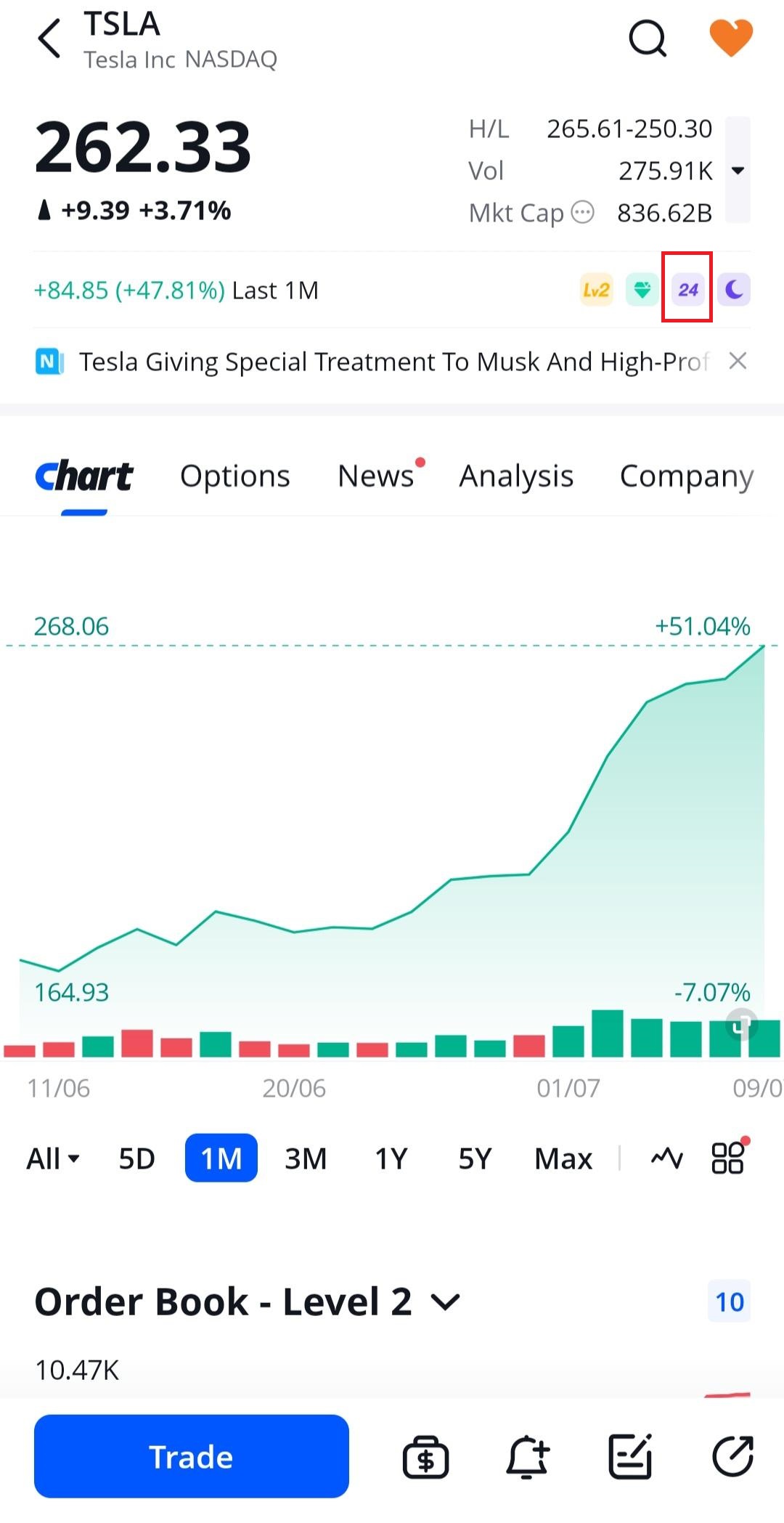Tap the blue Trade button
The height and width of the screenshot is (1523, 784).
[x=192, y=1456]
